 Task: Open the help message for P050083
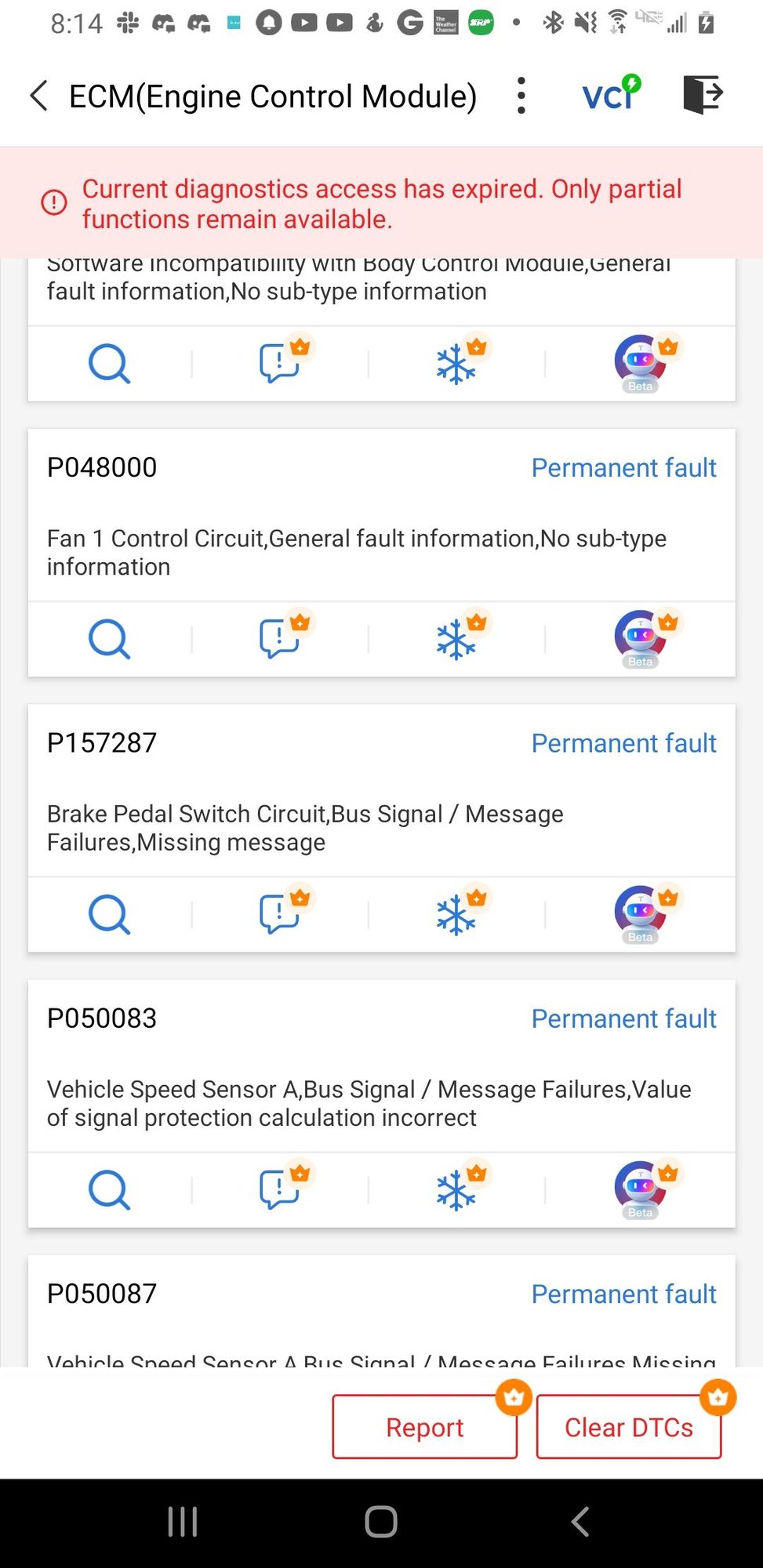(280, 1190)
